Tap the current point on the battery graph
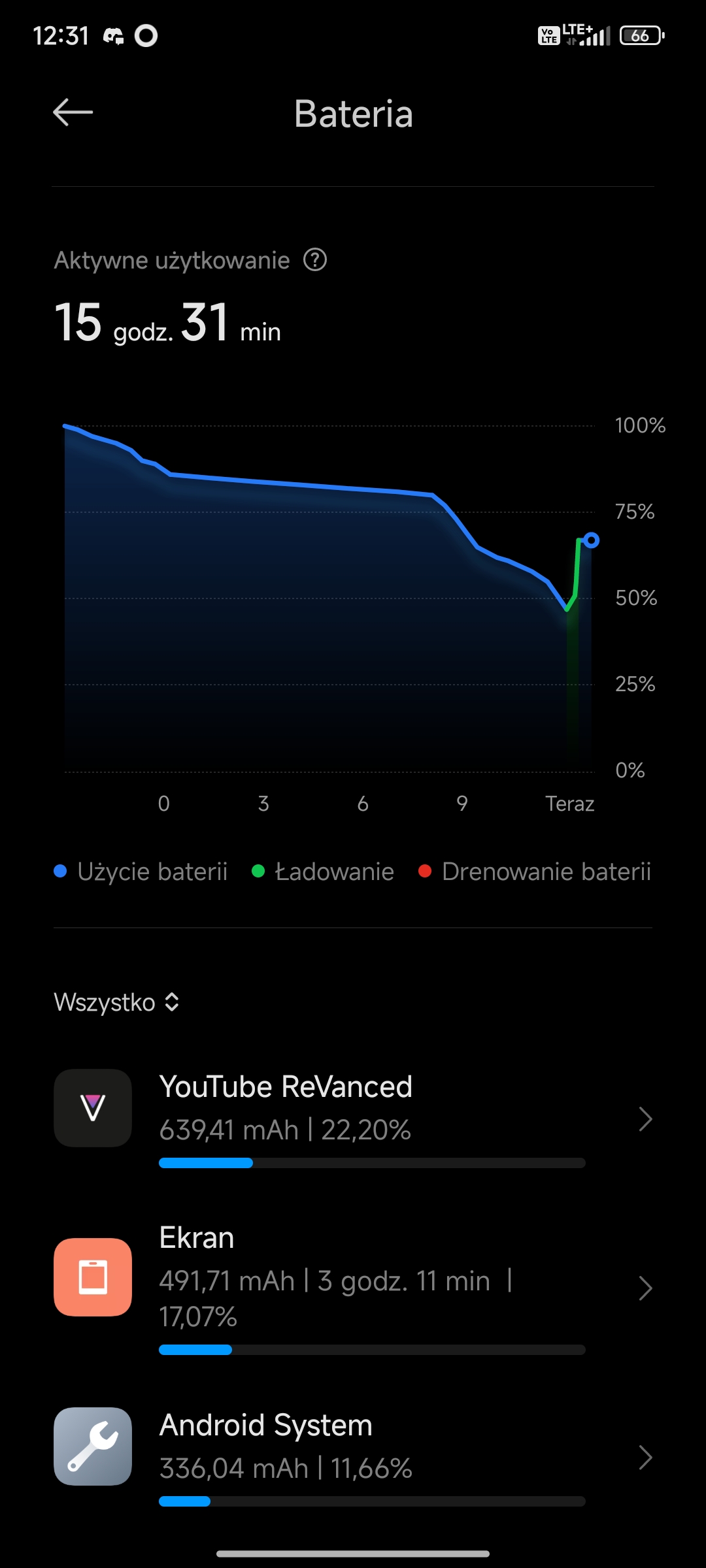Screen dimensions: 706x1568 (x=591, y=540)
